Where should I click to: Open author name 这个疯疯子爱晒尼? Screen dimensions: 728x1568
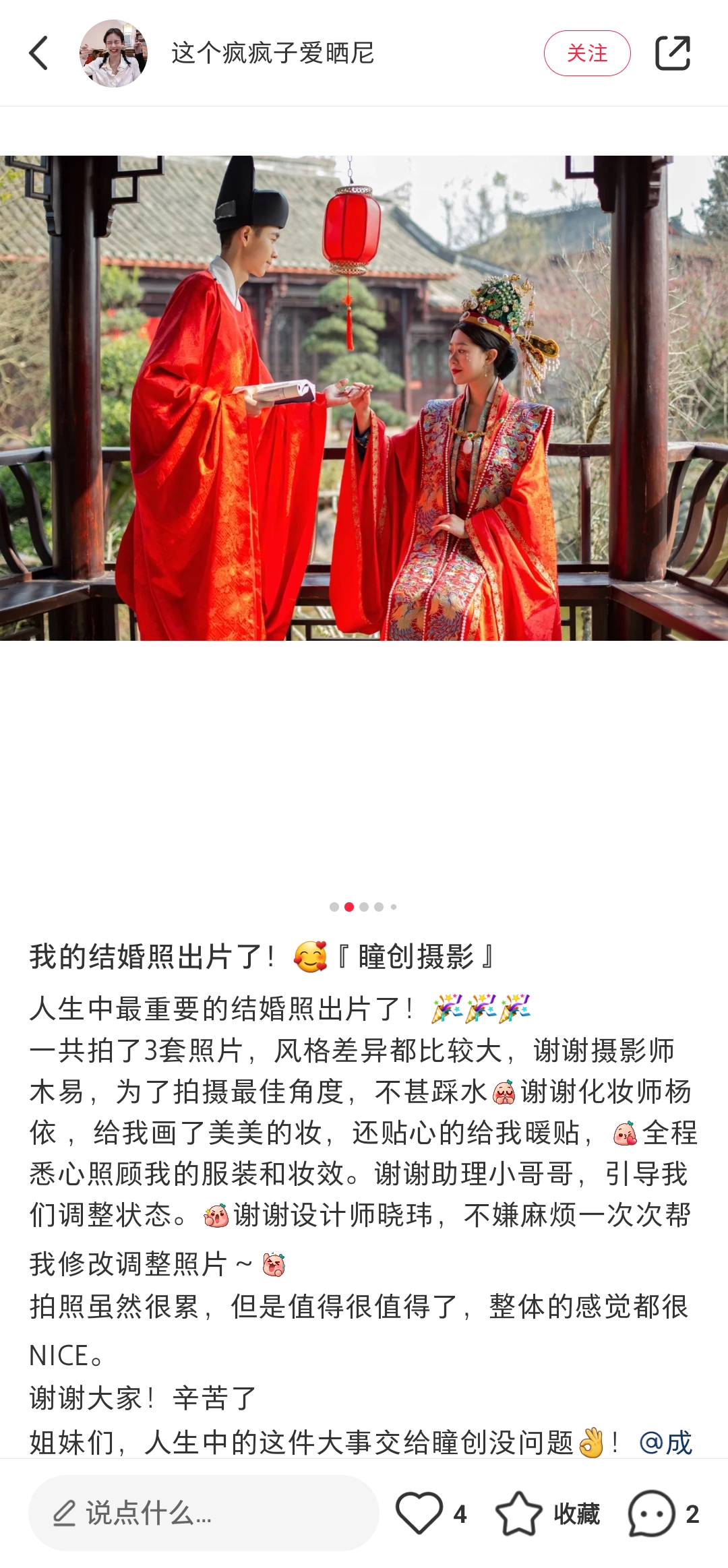(272, 53)
